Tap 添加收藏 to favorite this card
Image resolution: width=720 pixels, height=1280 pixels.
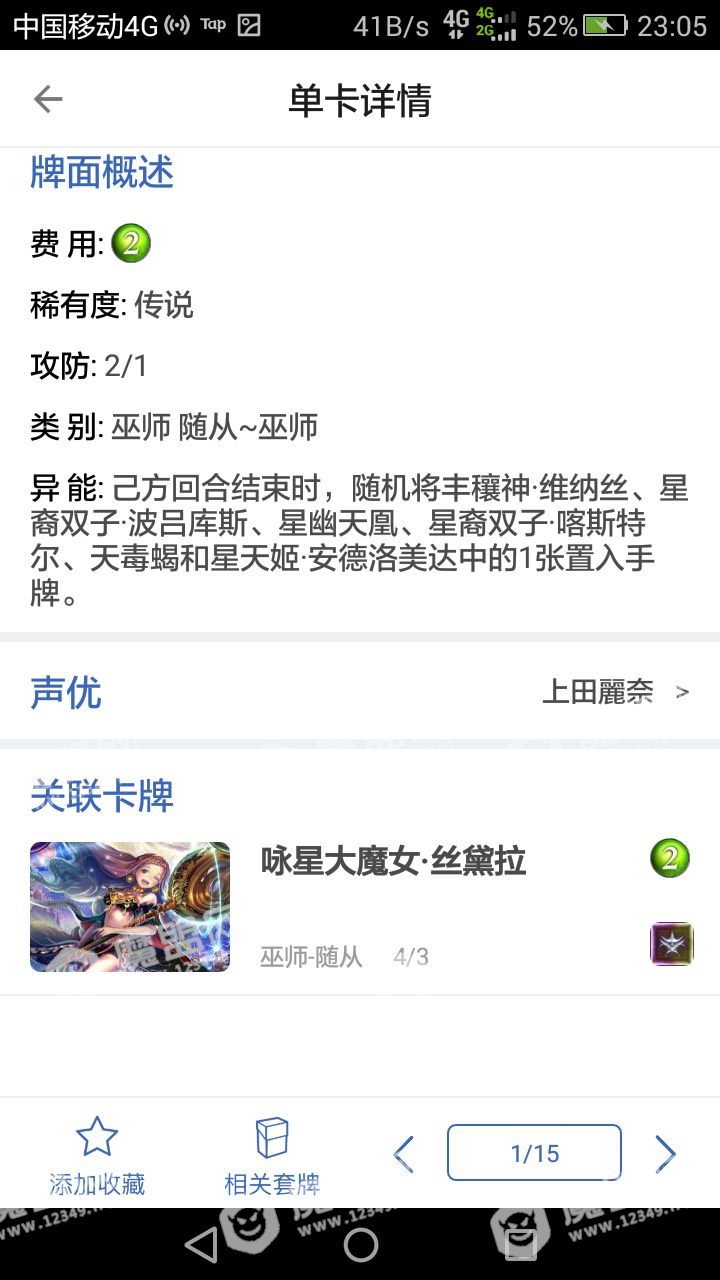97,1156
